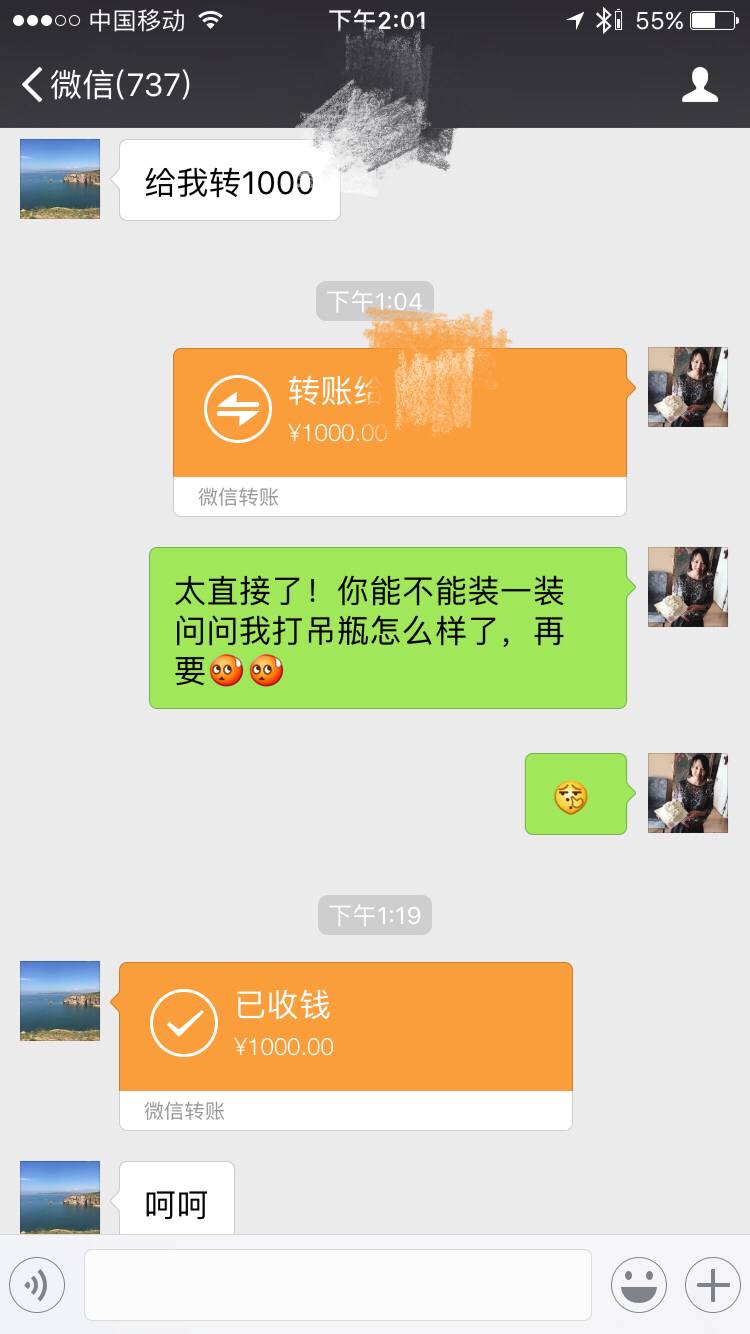
Task: Focus the message text field
Action: point(337,1284)
